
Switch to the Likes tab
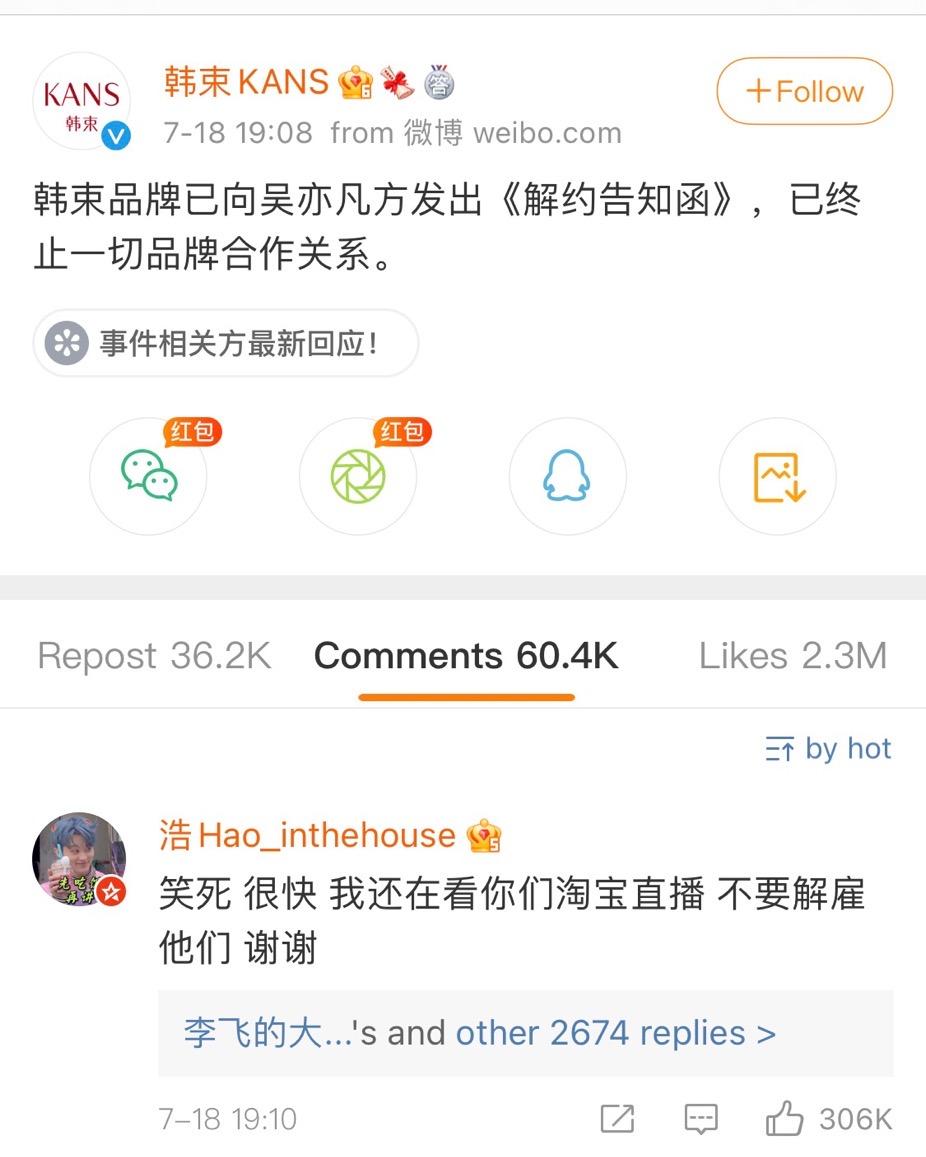(792, 656)
